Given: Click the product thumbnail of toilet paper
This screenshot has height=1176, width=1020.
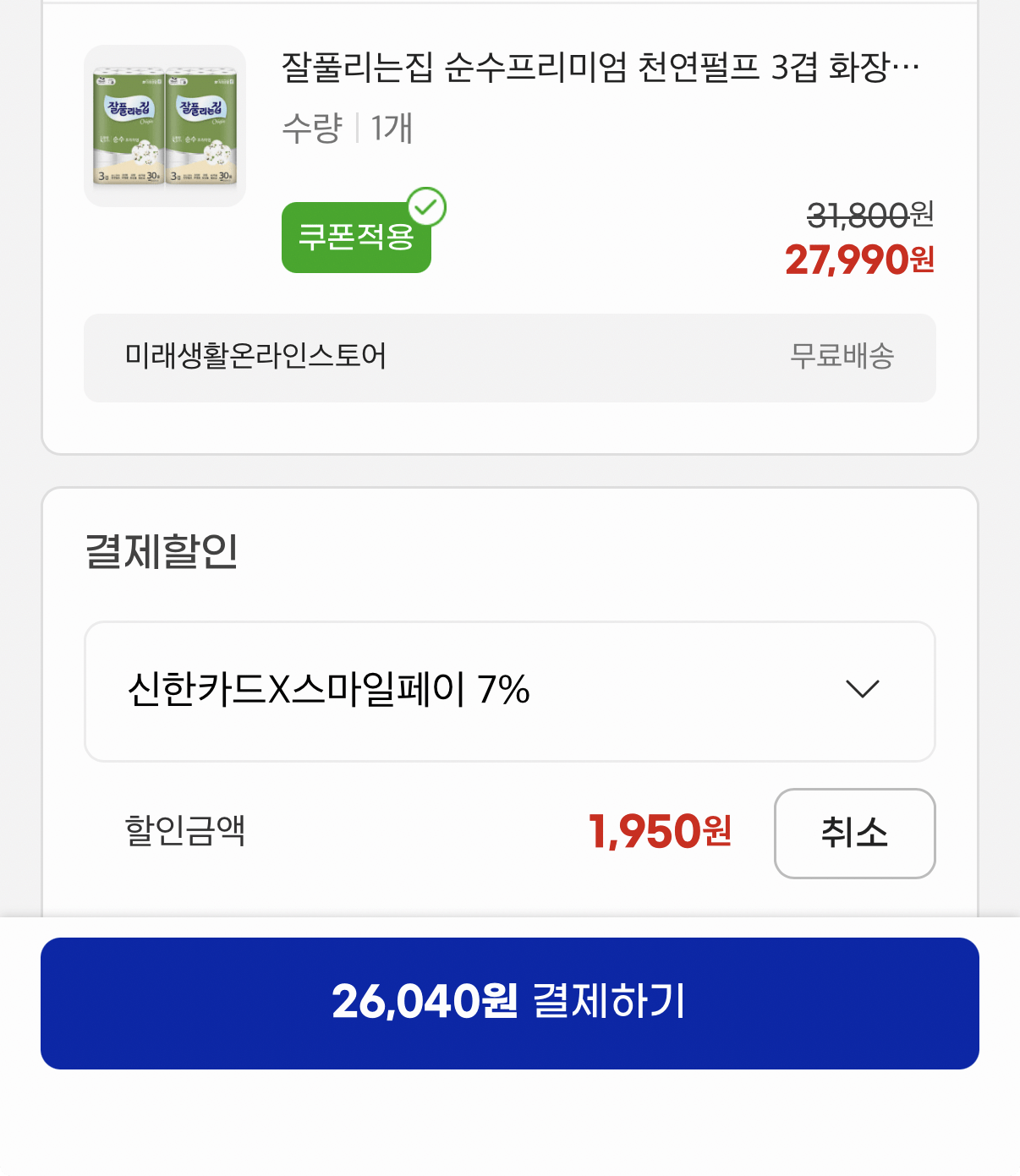Looking at the screenshot, I should [164, 125].
